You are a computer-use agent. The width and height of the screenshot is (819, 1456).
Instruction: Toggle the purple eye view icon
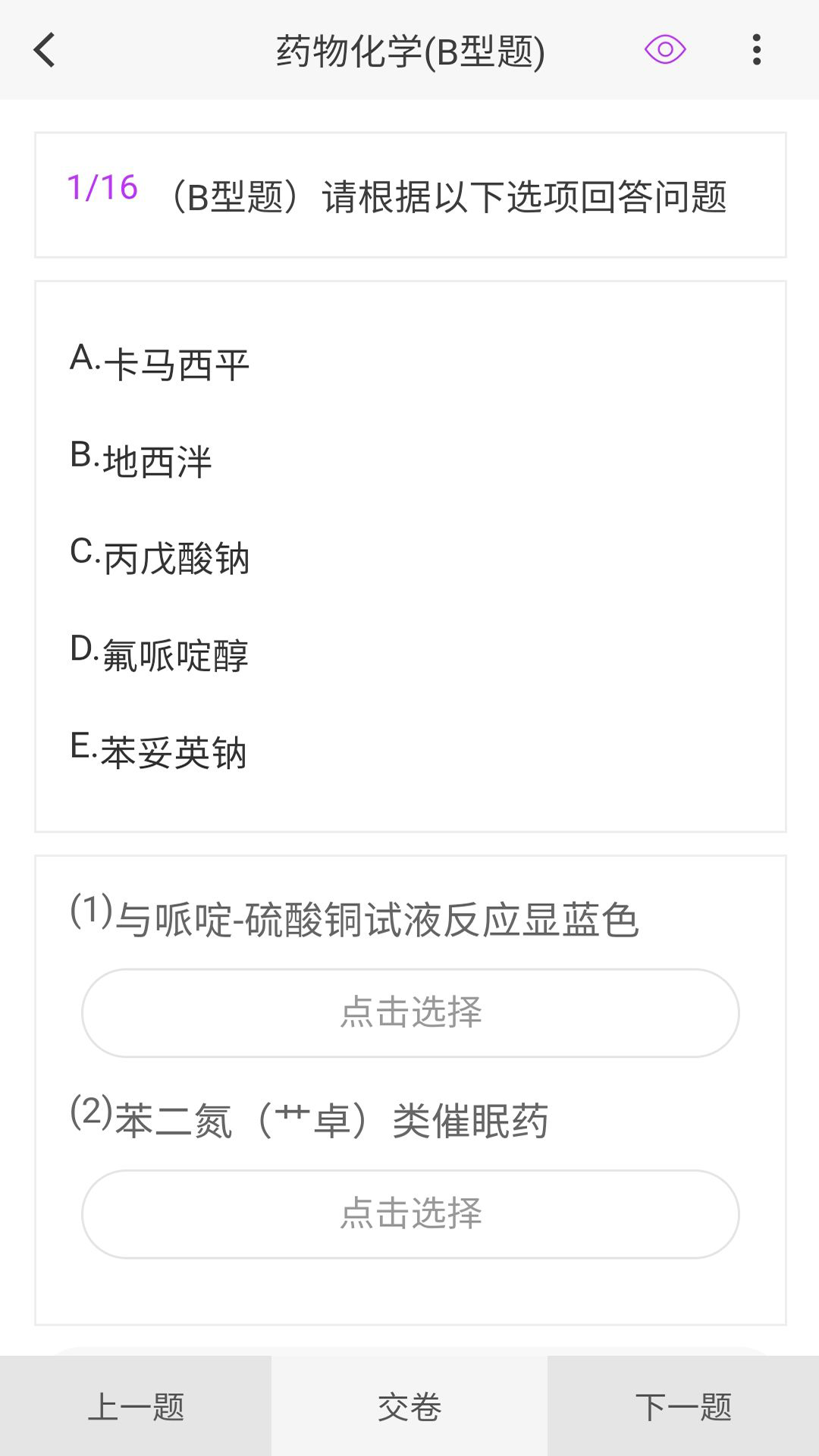tap(665, 50)
